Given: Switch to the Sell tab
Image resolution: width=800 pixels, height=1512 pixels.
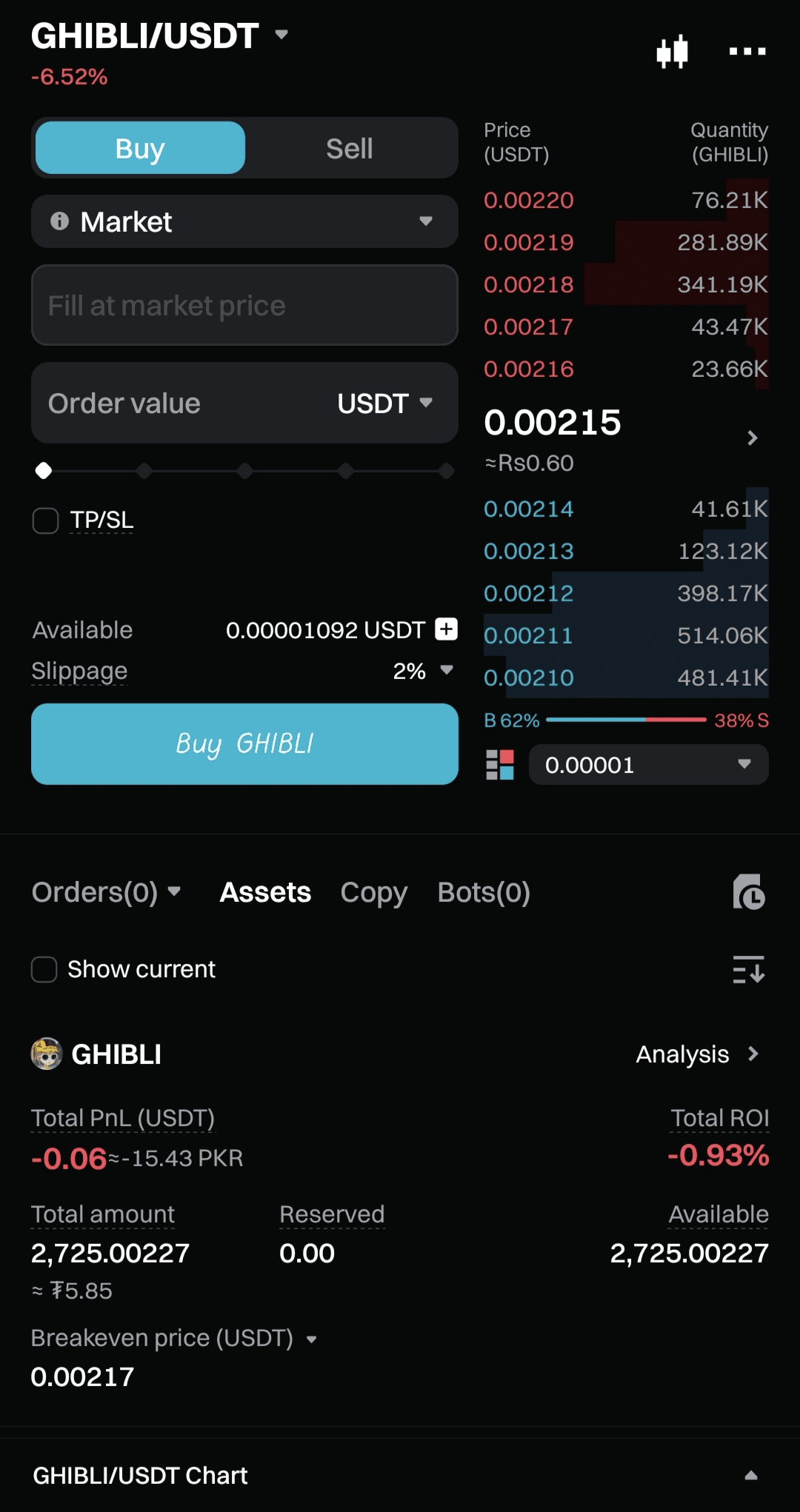Looking at the screenshot, I should (350, 149).
